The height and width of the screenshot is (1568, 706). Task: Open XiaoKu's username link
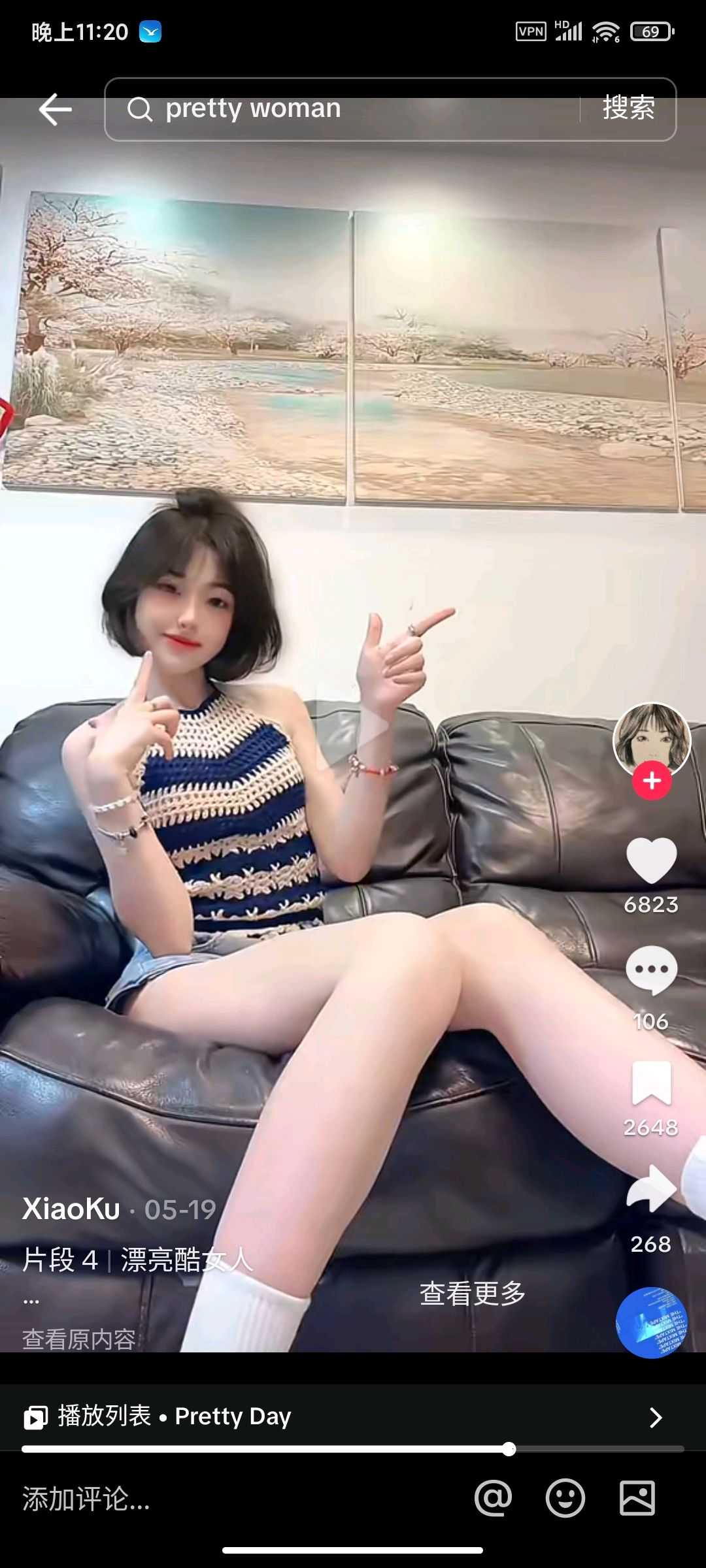coord(71,1209)
